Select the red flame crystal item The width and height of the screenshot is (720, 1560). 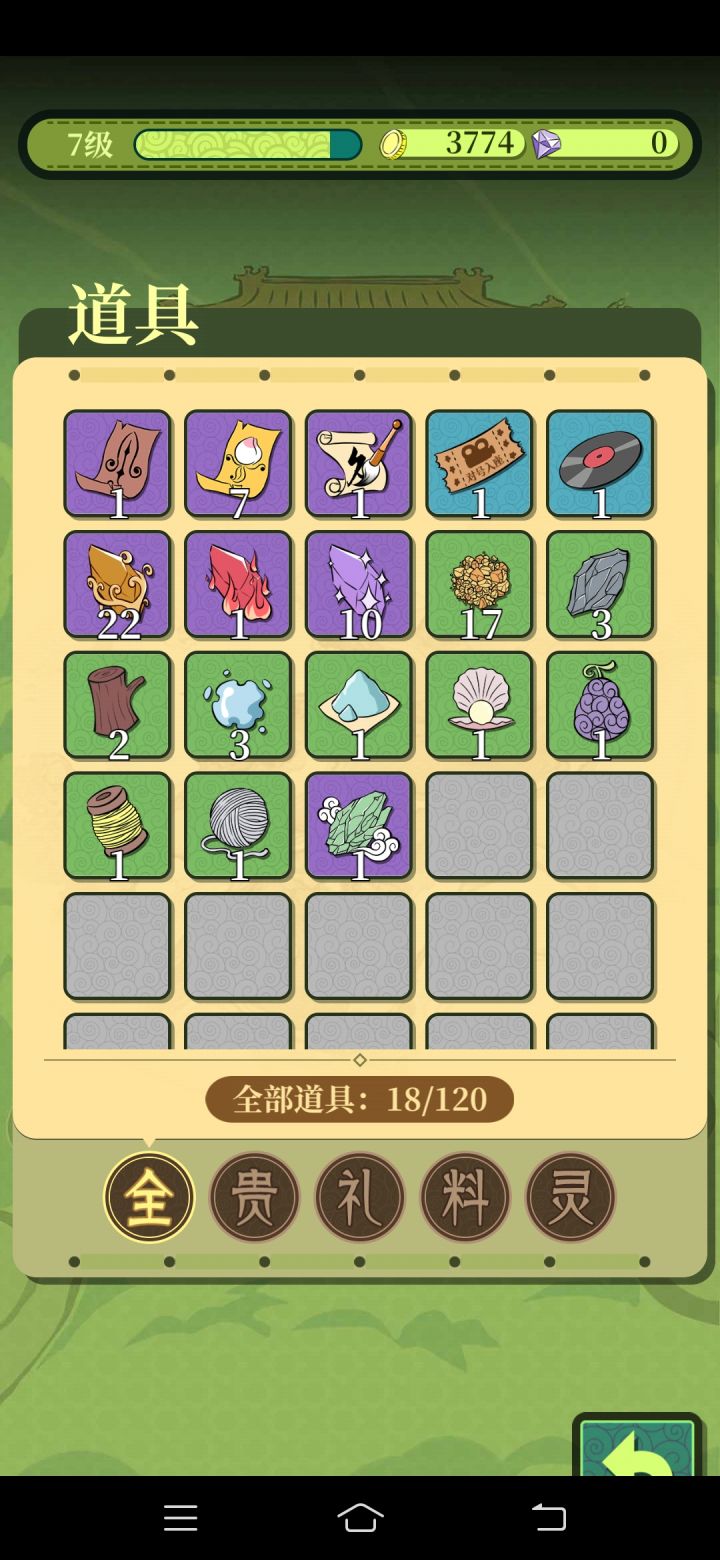pos(238,584)
